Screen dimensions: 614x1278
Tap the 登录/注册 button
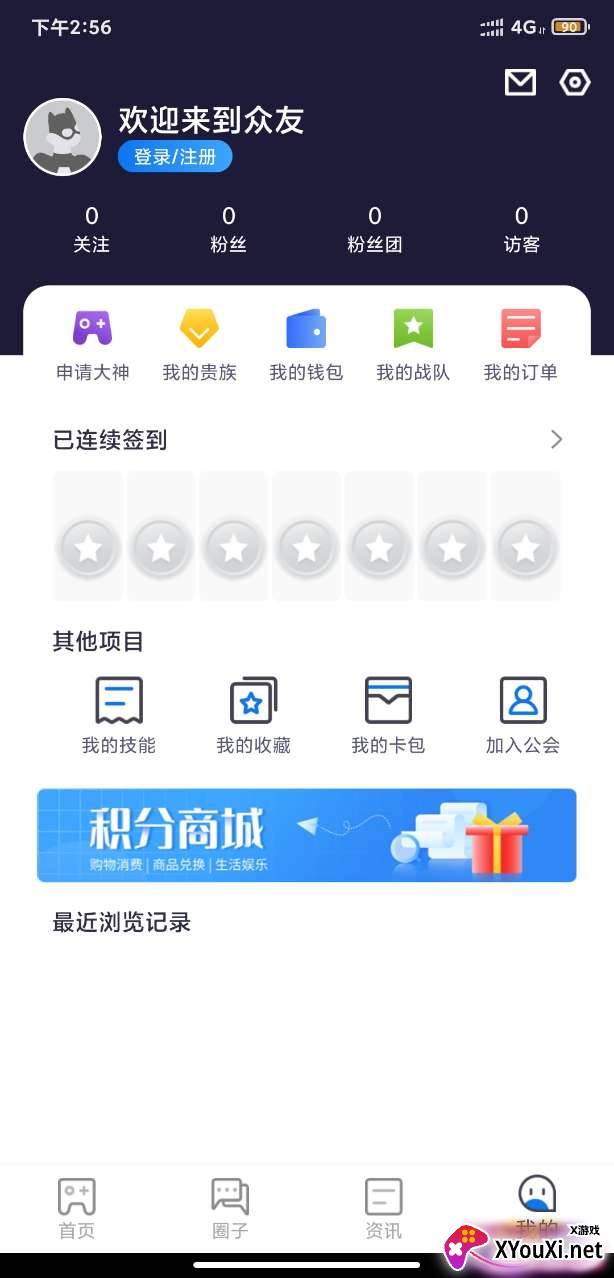(175, 157)
